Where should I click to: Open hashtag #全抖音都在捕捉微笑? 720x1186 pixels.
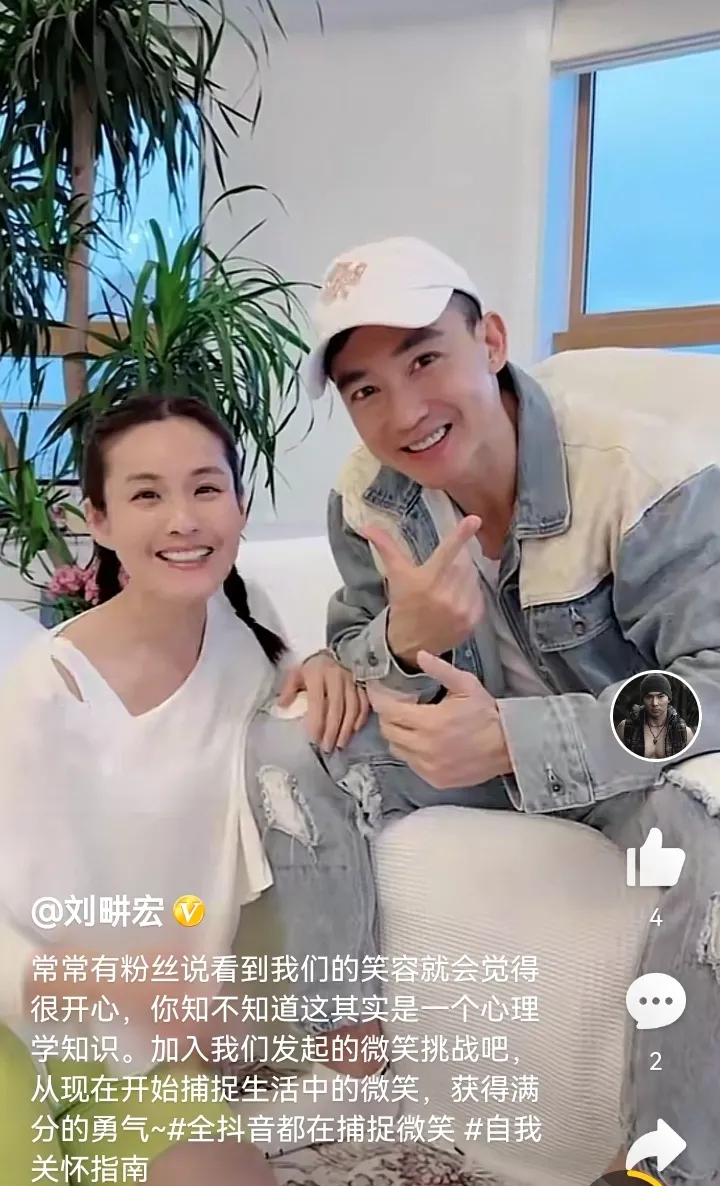(x=312, y=1129)
